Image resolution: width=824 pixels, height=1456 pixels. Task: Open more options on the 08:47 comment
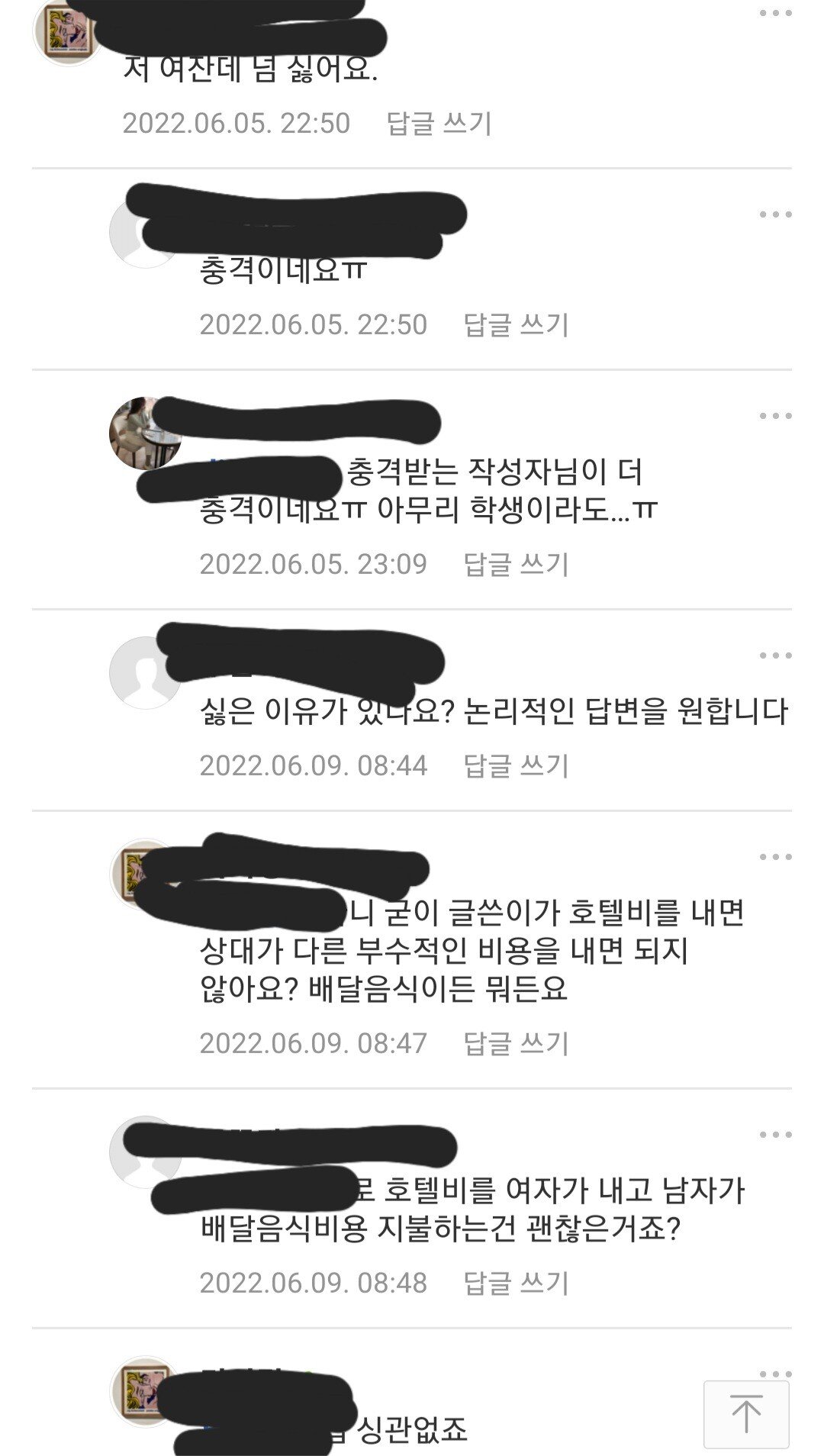(775, 857)
